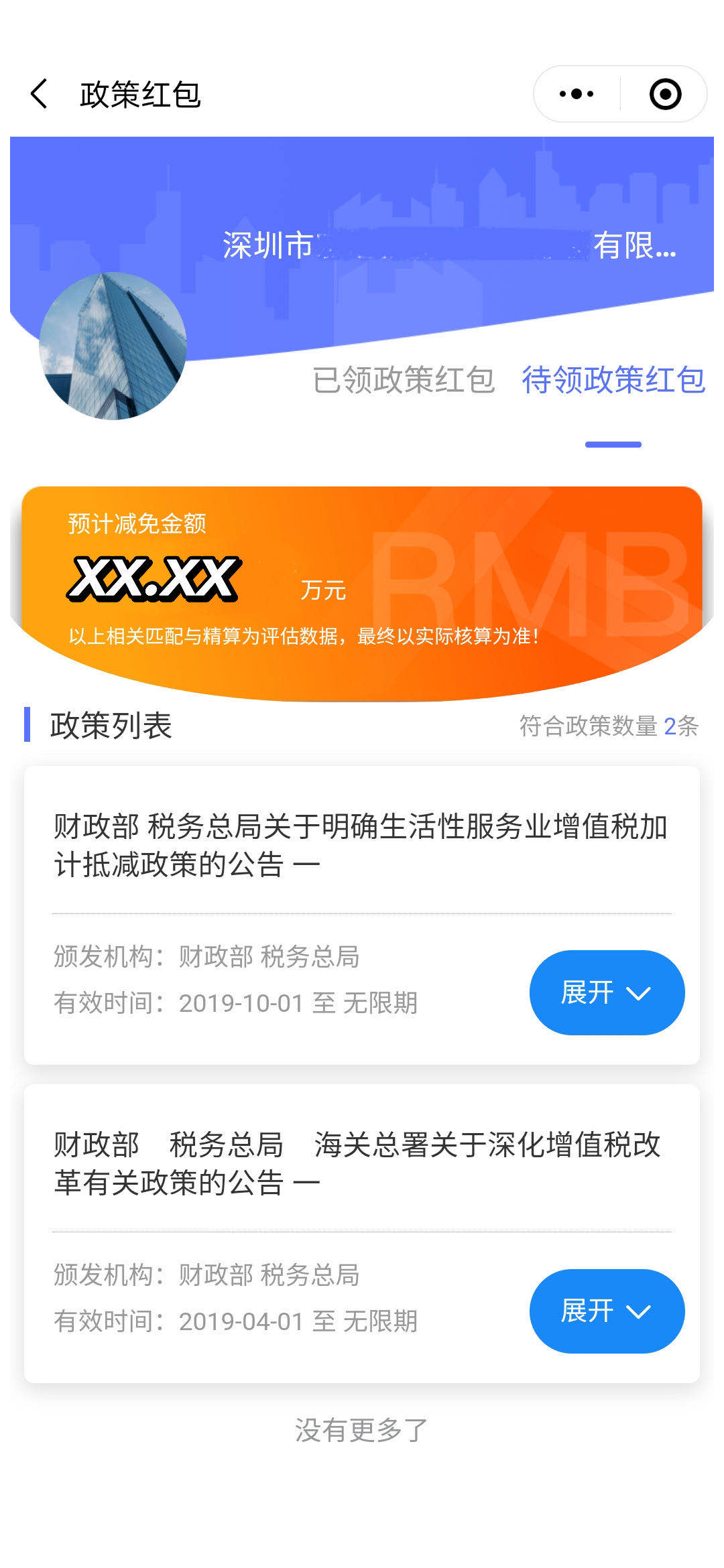The width and height of the screenshot is (724, 1568).
Task: Go back from 政策红包 page
Action: pos(40,94)
